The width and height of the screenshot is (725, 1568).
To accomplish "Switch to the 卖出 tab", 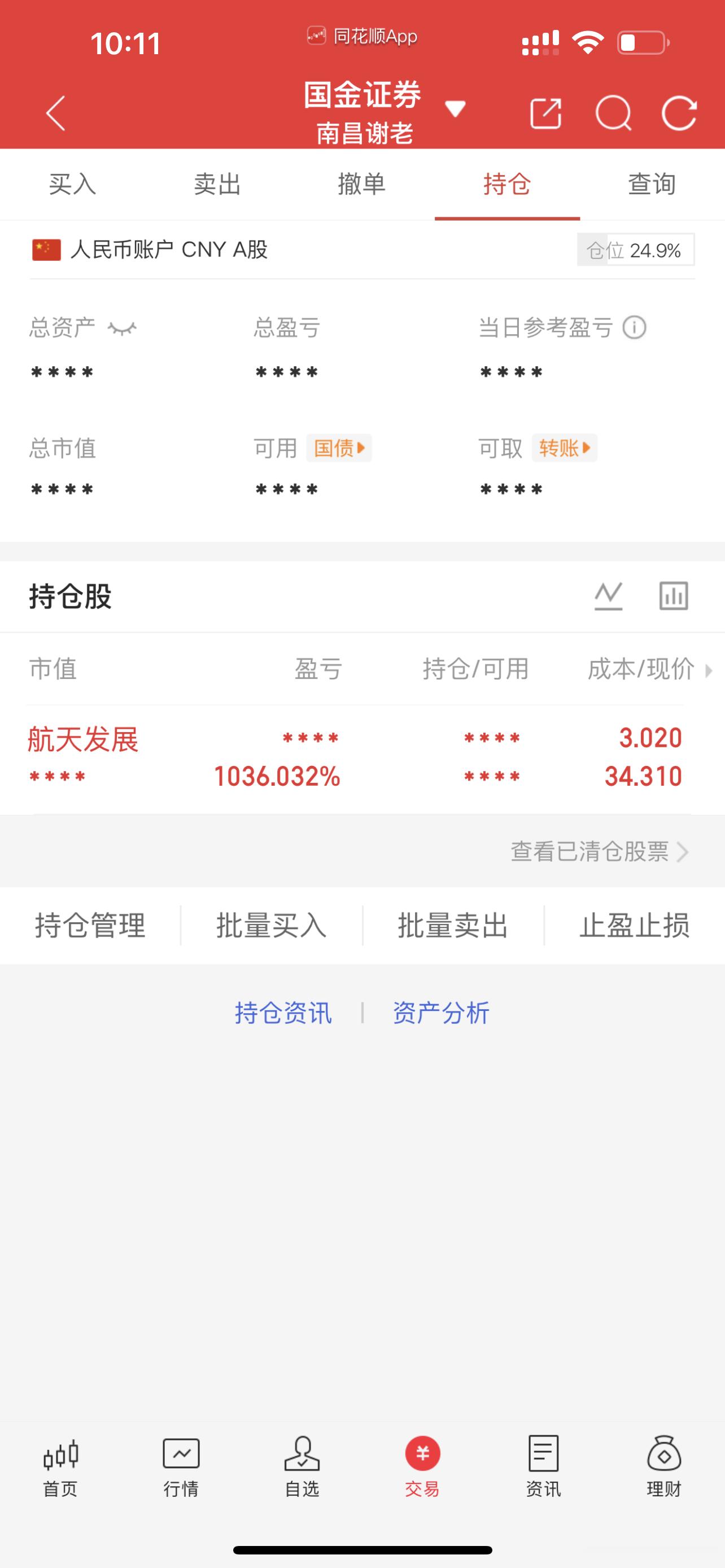I will click(x=217, y=185).
